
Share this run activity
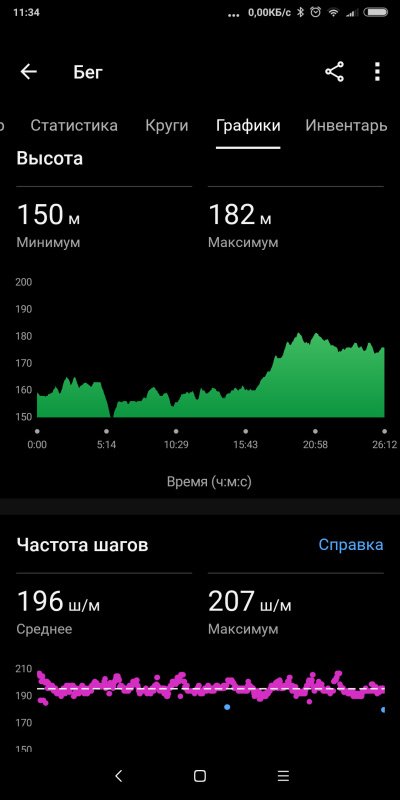334,72
